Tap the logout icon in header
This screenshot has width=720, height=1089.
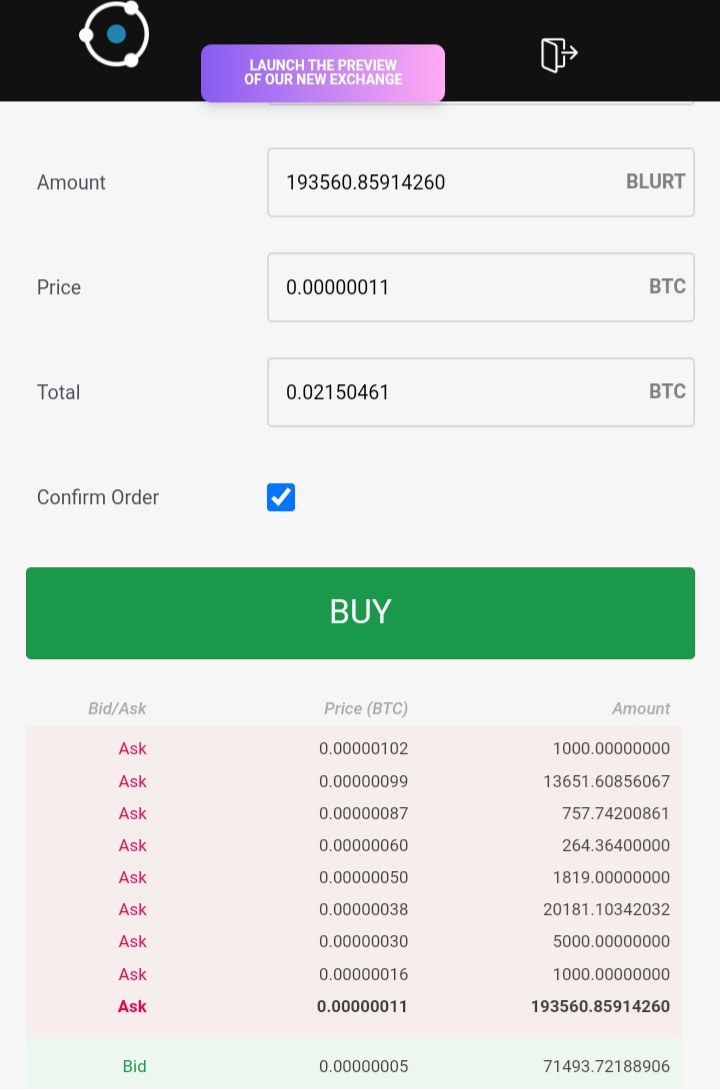558,53
